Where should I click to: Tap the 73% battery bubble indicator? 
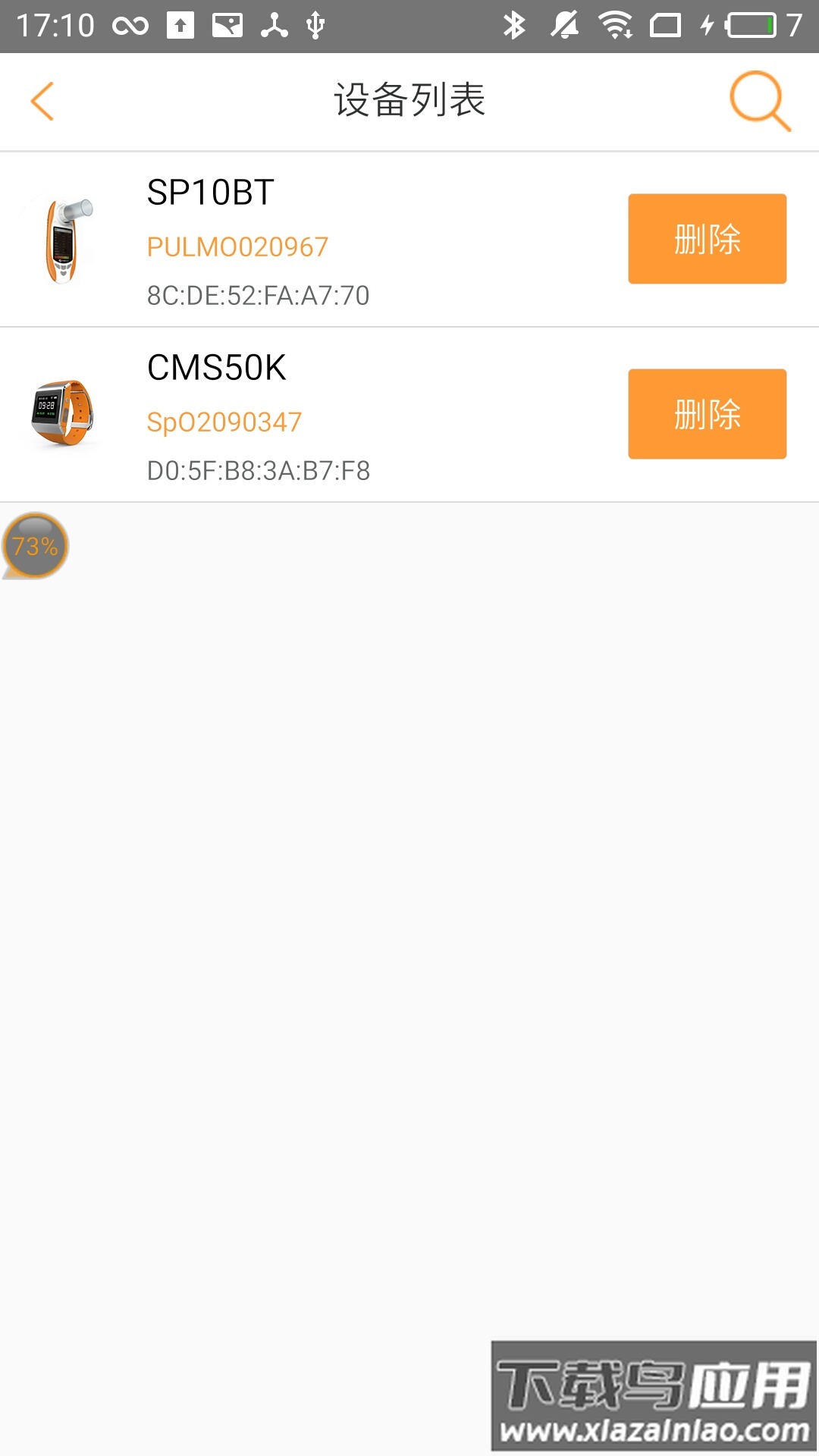(35, 544)
